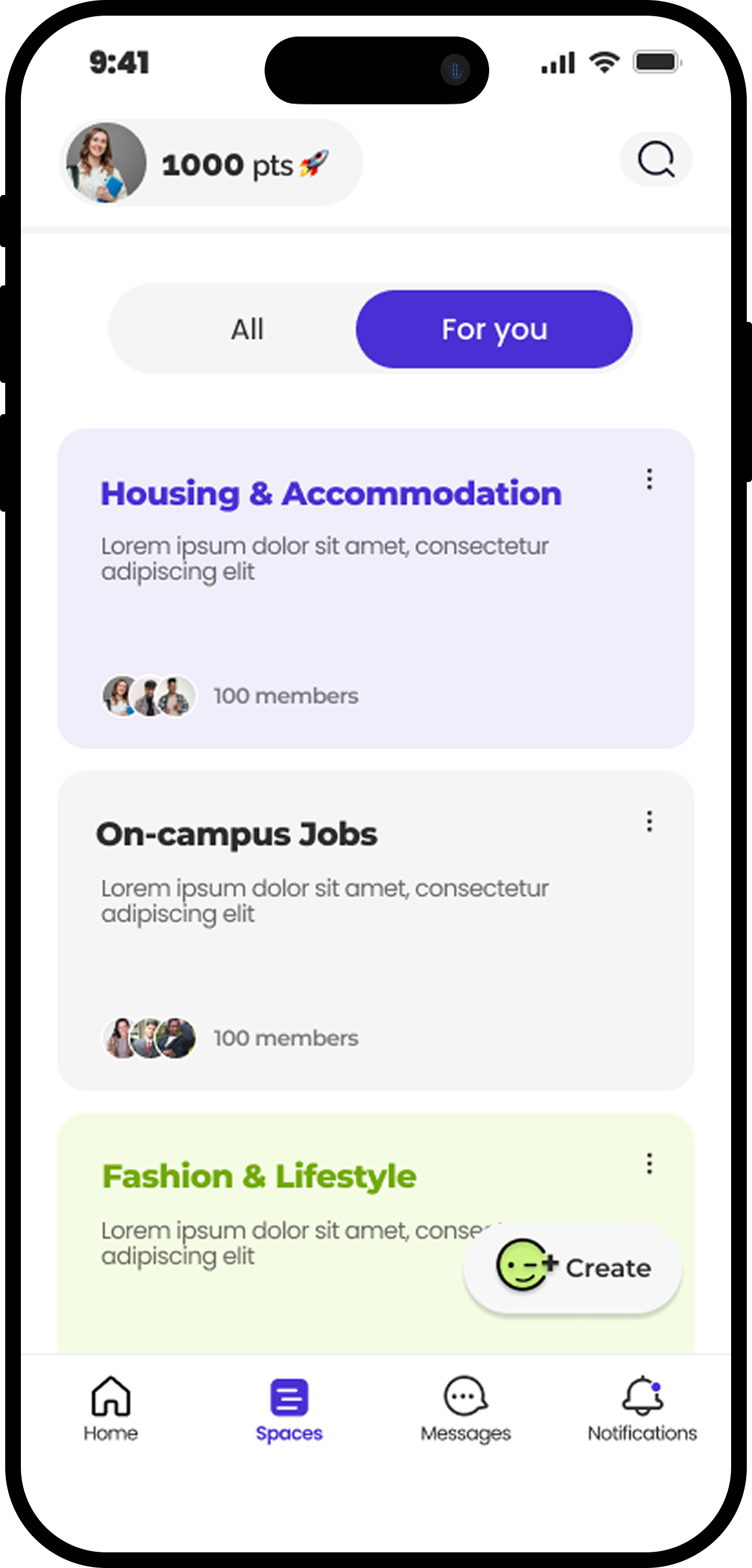Open the On-campus Jobs space
752x1568 pixels.
coord(237,835)
